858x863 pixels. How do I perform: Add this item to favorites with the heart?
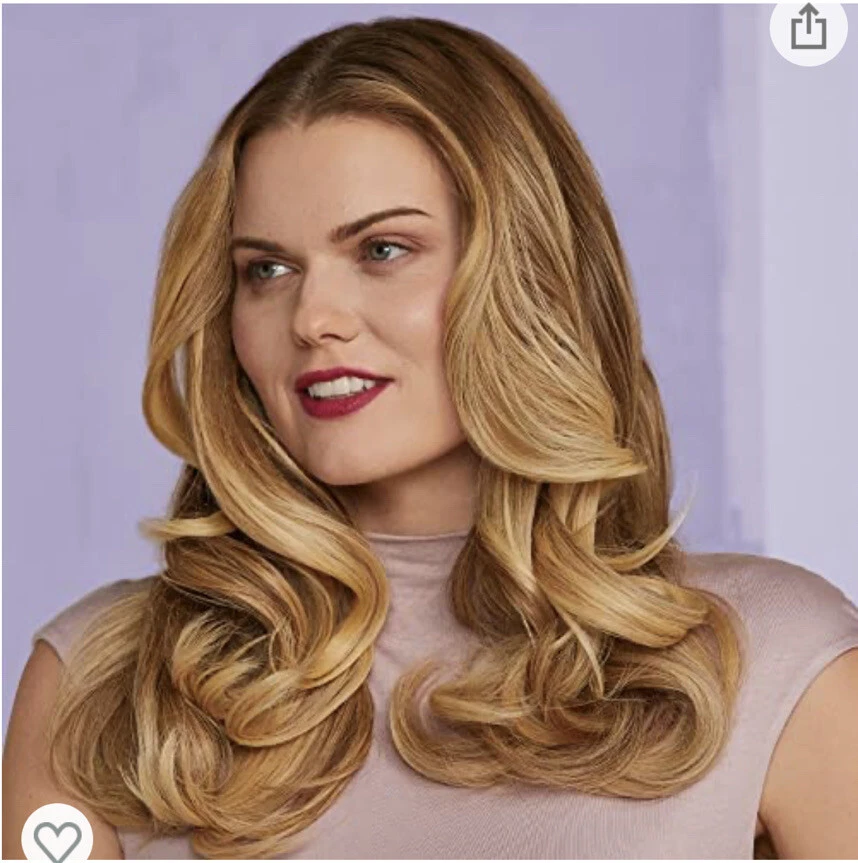[57, 840]
